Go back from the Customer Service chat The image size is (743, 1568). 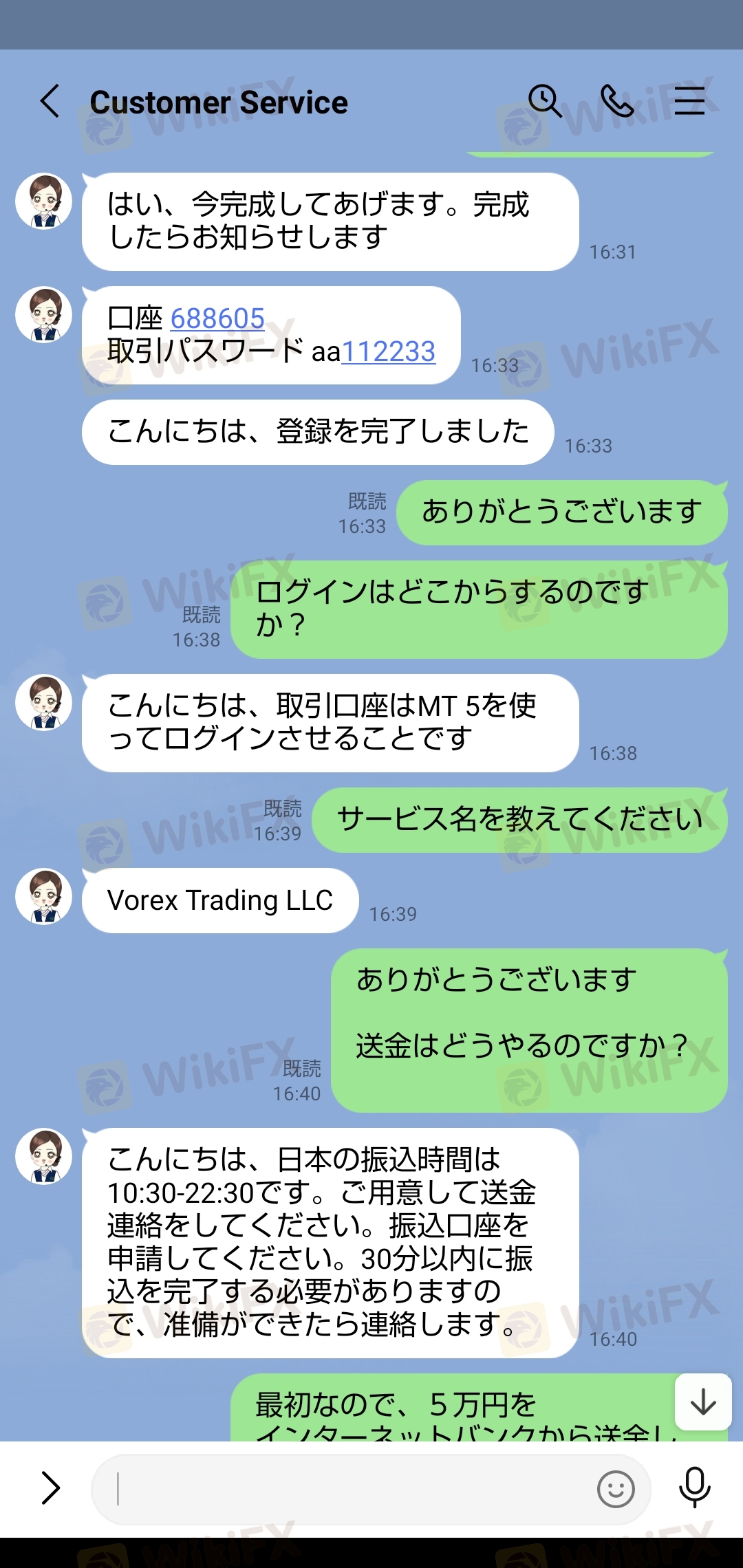50,102
